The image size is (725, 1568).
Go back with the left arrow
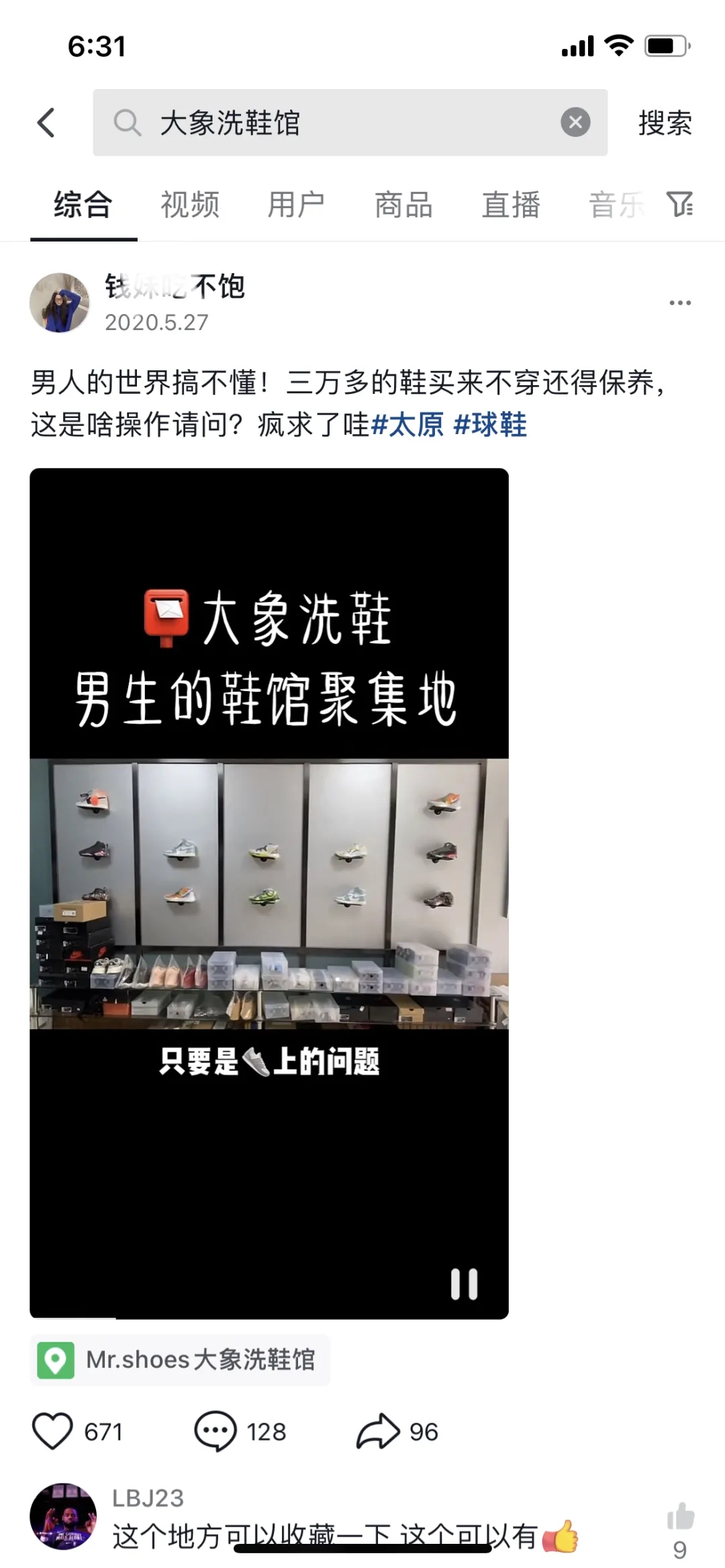click(x=46, y=123)
